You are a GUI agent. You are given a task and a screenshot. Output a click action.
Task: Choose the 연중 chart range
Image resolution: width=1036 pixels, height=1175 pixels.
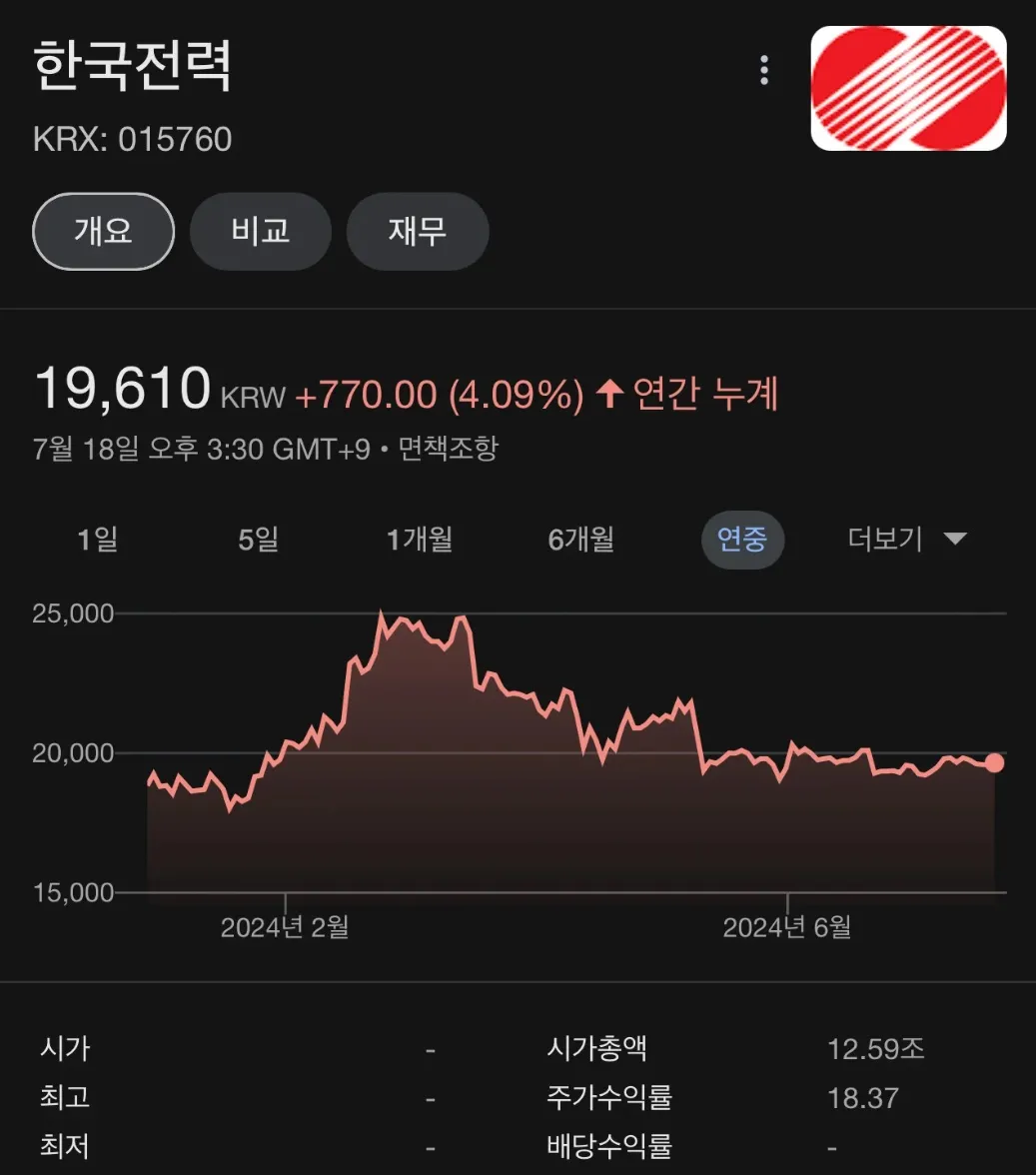tap(742, 540)
